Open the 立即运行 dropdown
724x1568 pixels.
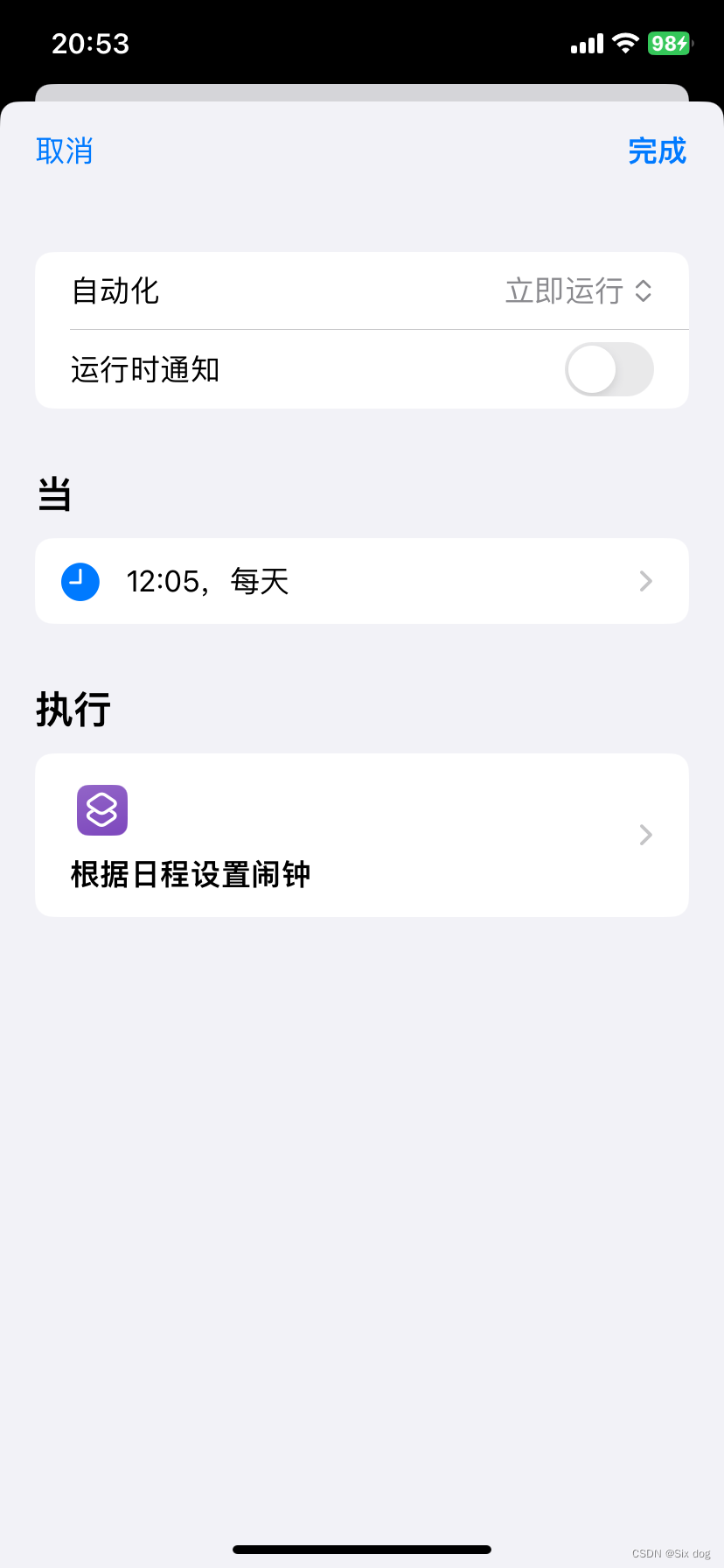(x=578, y=290)
